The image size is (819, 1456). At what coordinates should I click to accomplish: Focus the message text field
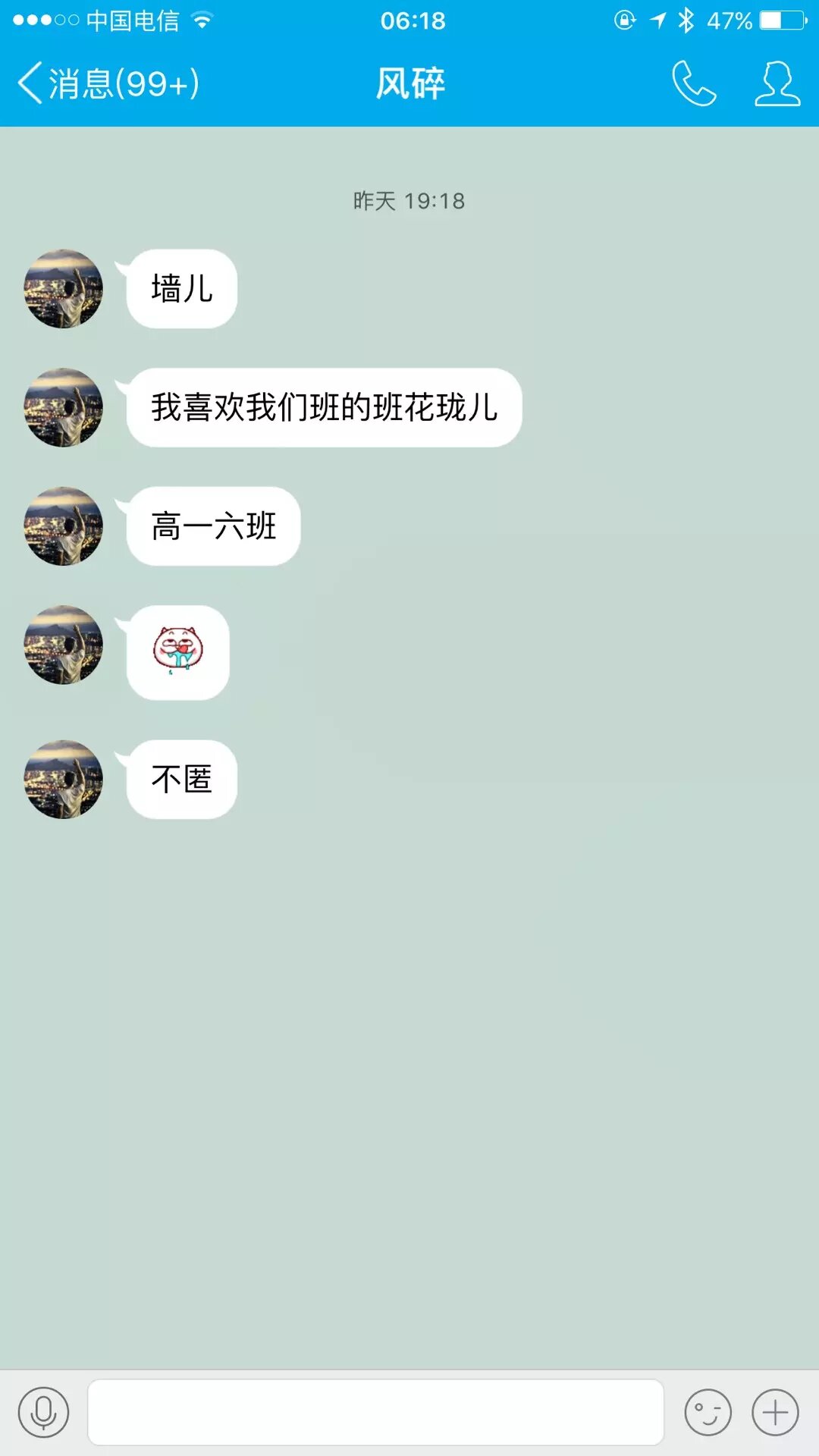click(375, 1413)
